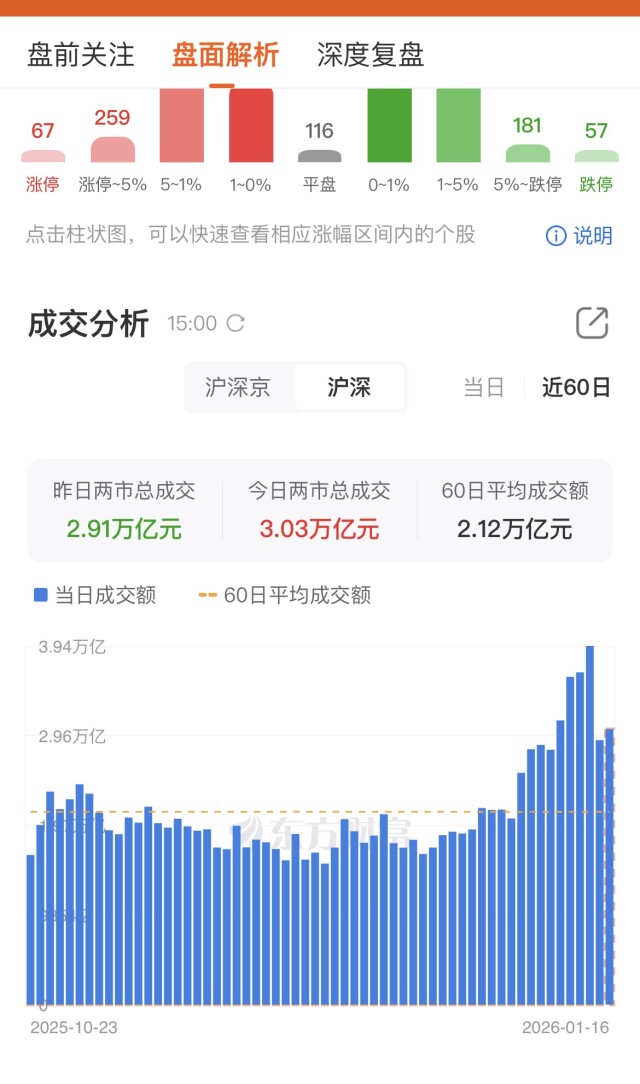640x1084 pixels.
Task: Tap the 0~1% decline bar
Action: click(x=389, y=125)
